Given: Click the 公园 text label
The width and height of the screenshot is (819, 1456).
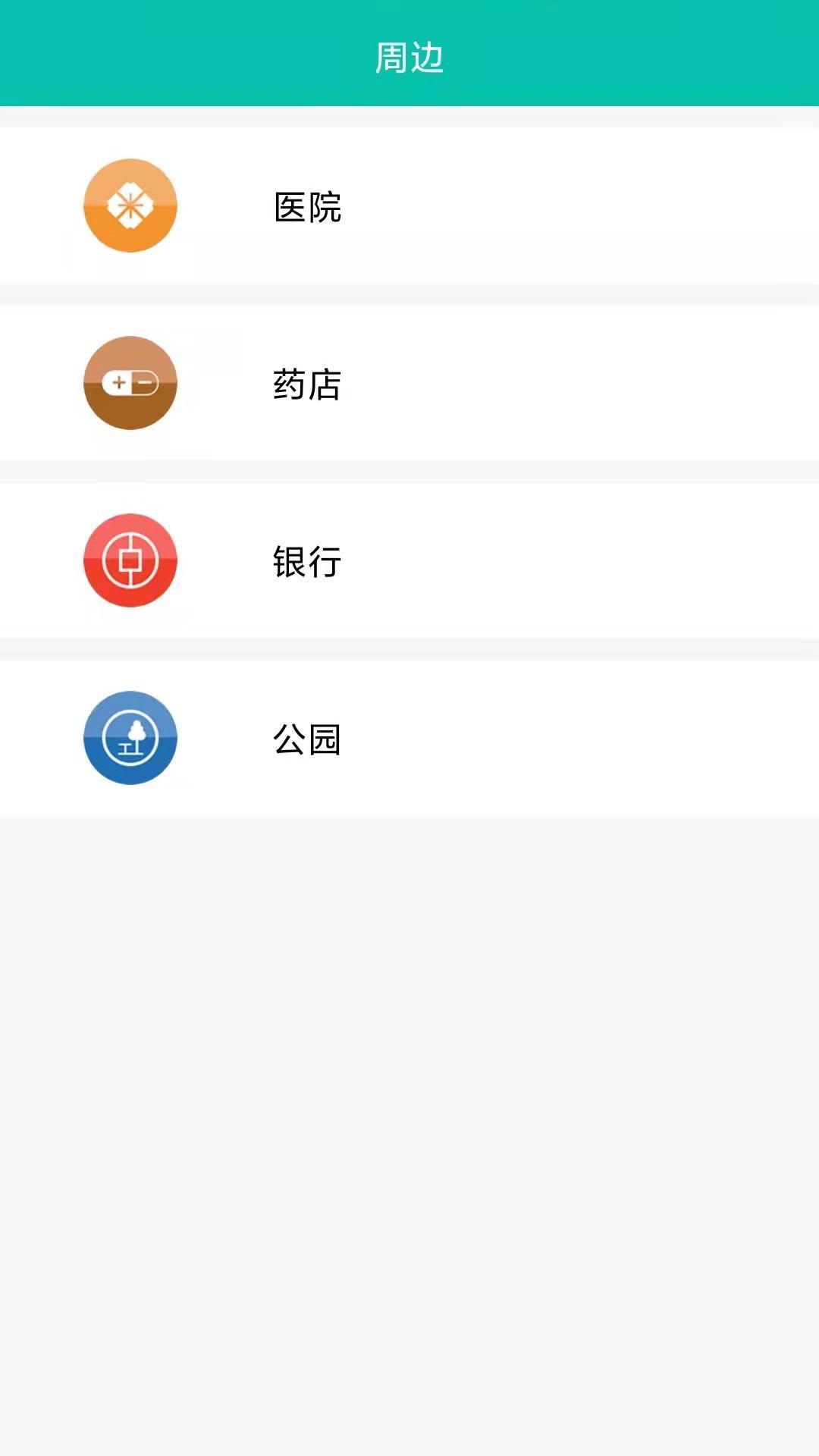Looking at the screenshot, I should pos(307,739).
